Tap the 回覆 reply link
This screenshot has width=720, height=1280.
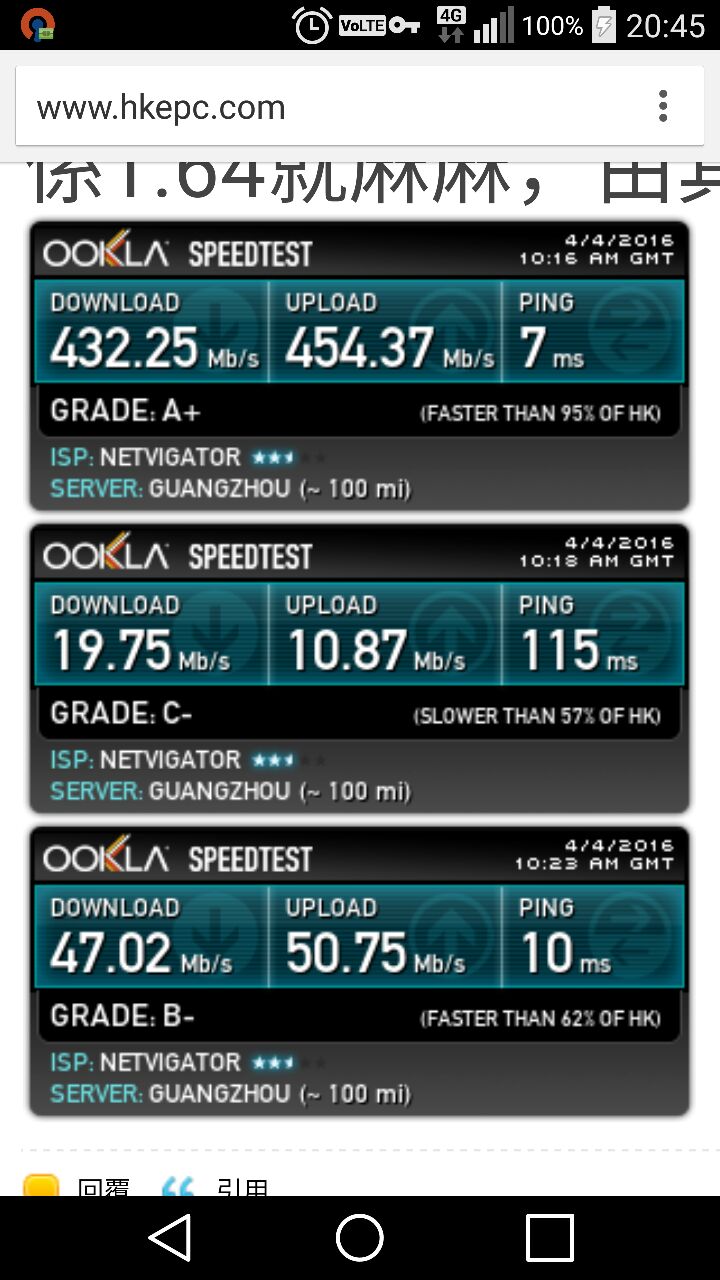click(x=104, y=1188)
